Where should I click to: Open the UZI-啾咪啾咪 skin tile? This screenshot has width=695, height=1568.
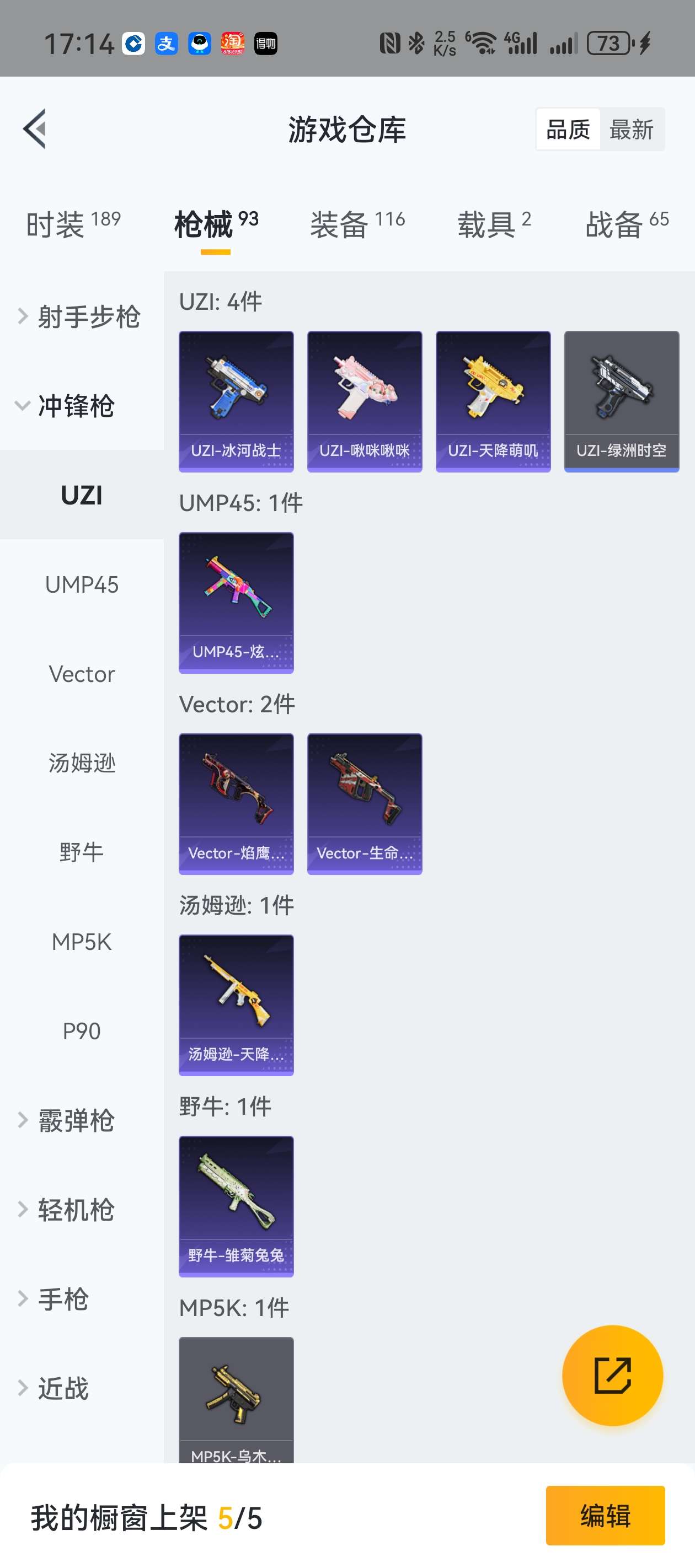tap(364, 401)
